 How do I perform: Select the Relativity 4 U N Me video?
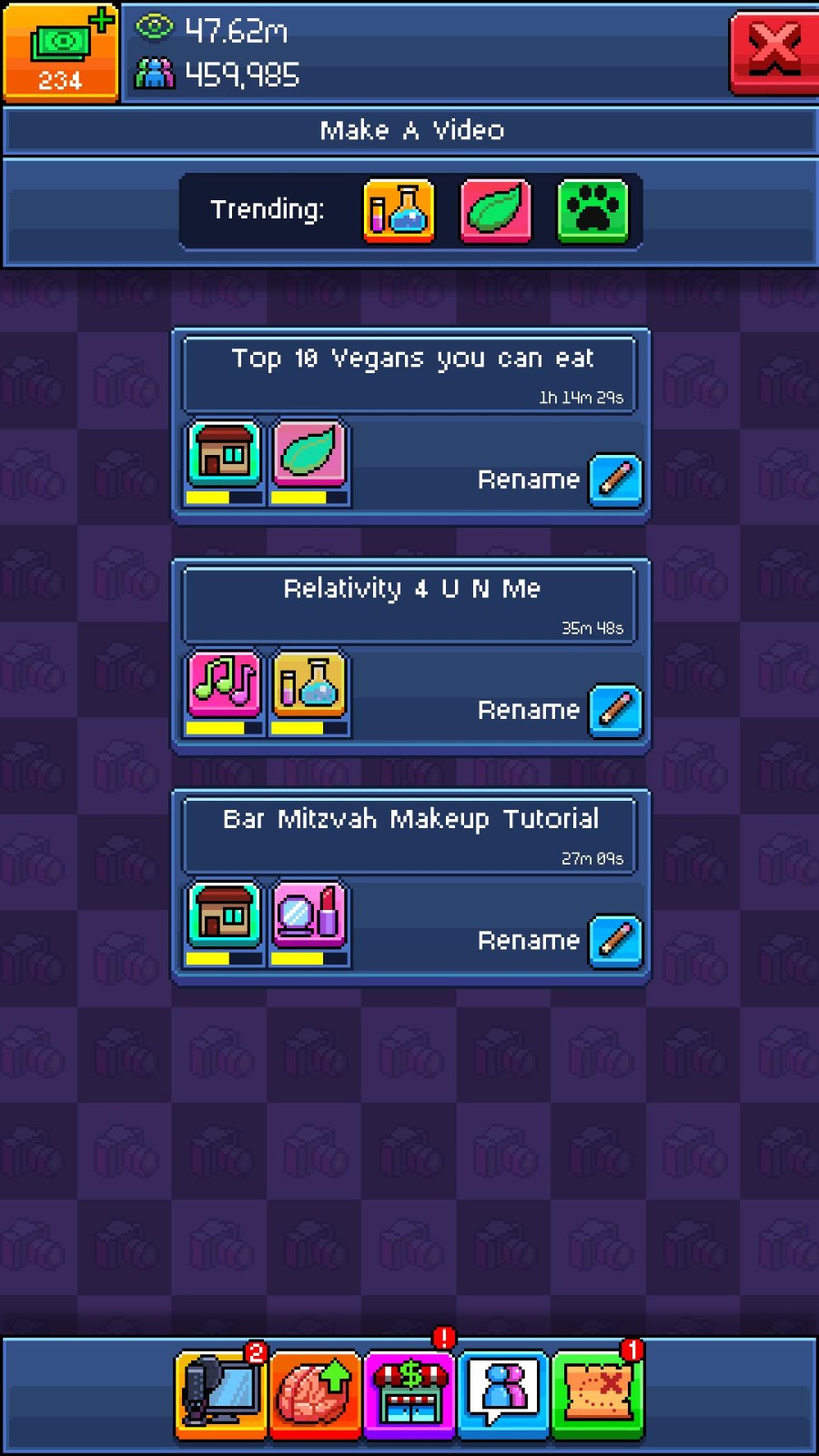point(410,605)
